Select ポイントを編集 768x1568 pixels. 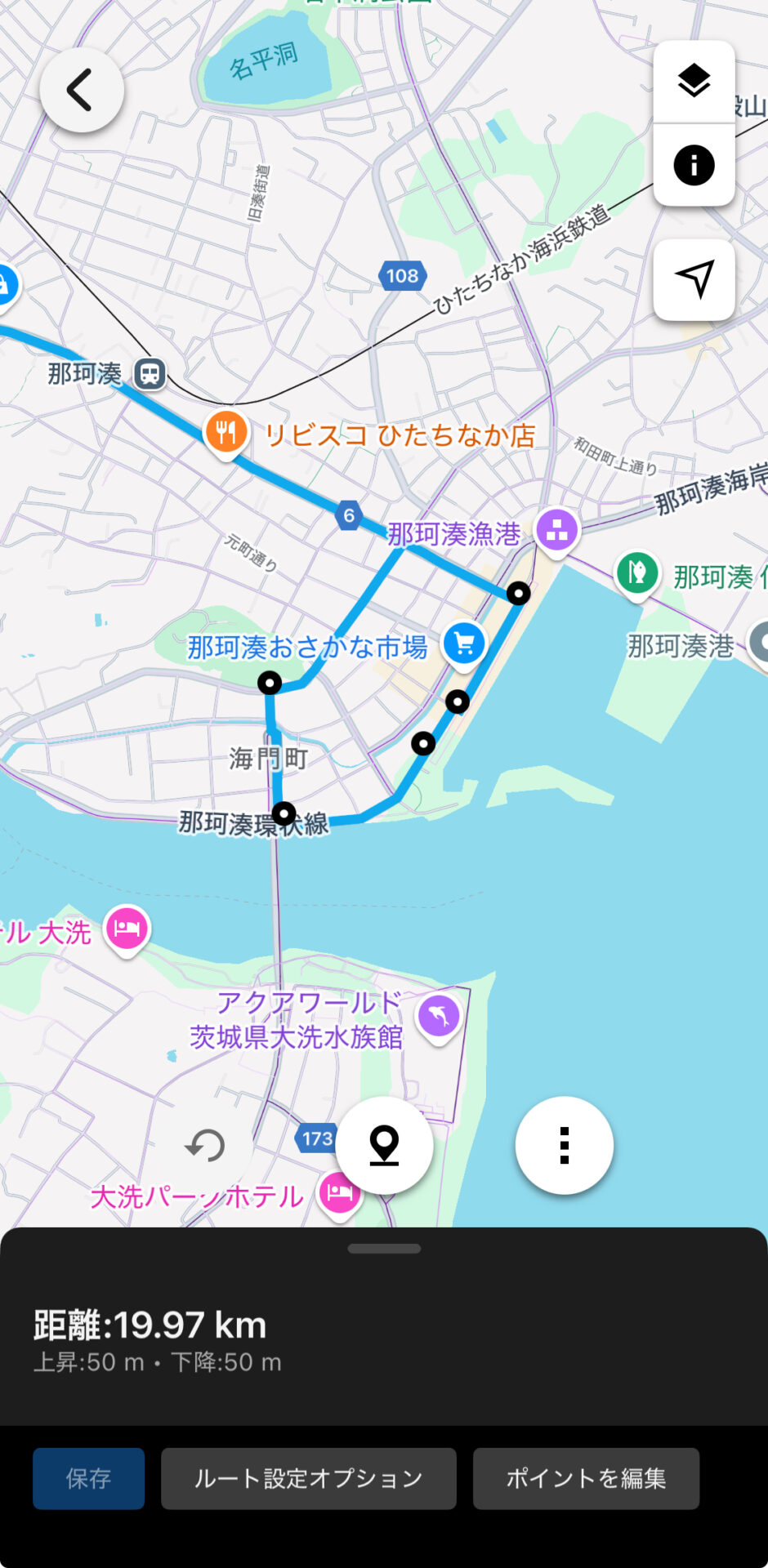pyautogui.click(x=586, y=1478)
